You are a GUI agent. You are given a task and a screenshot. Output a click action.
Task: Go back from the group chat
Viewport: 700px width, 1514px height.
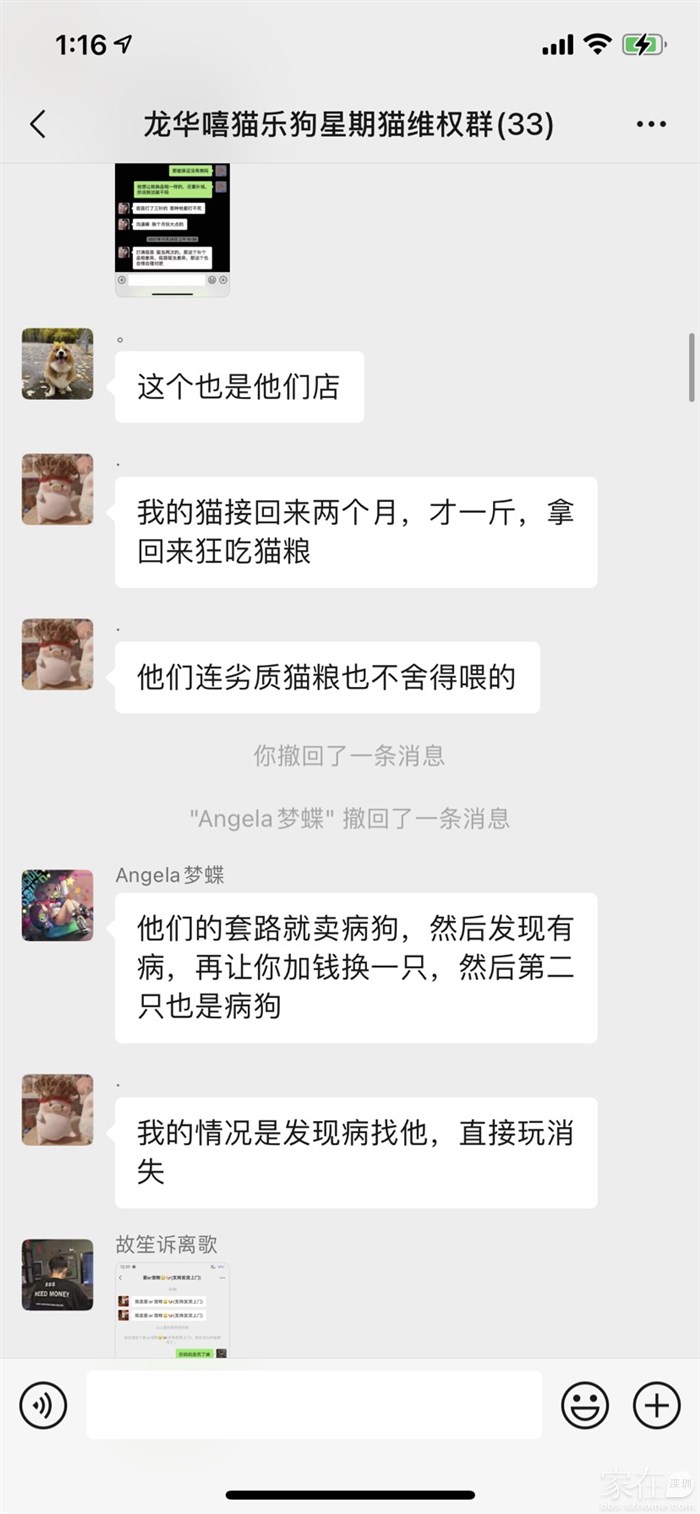click(x=38, y=124)
